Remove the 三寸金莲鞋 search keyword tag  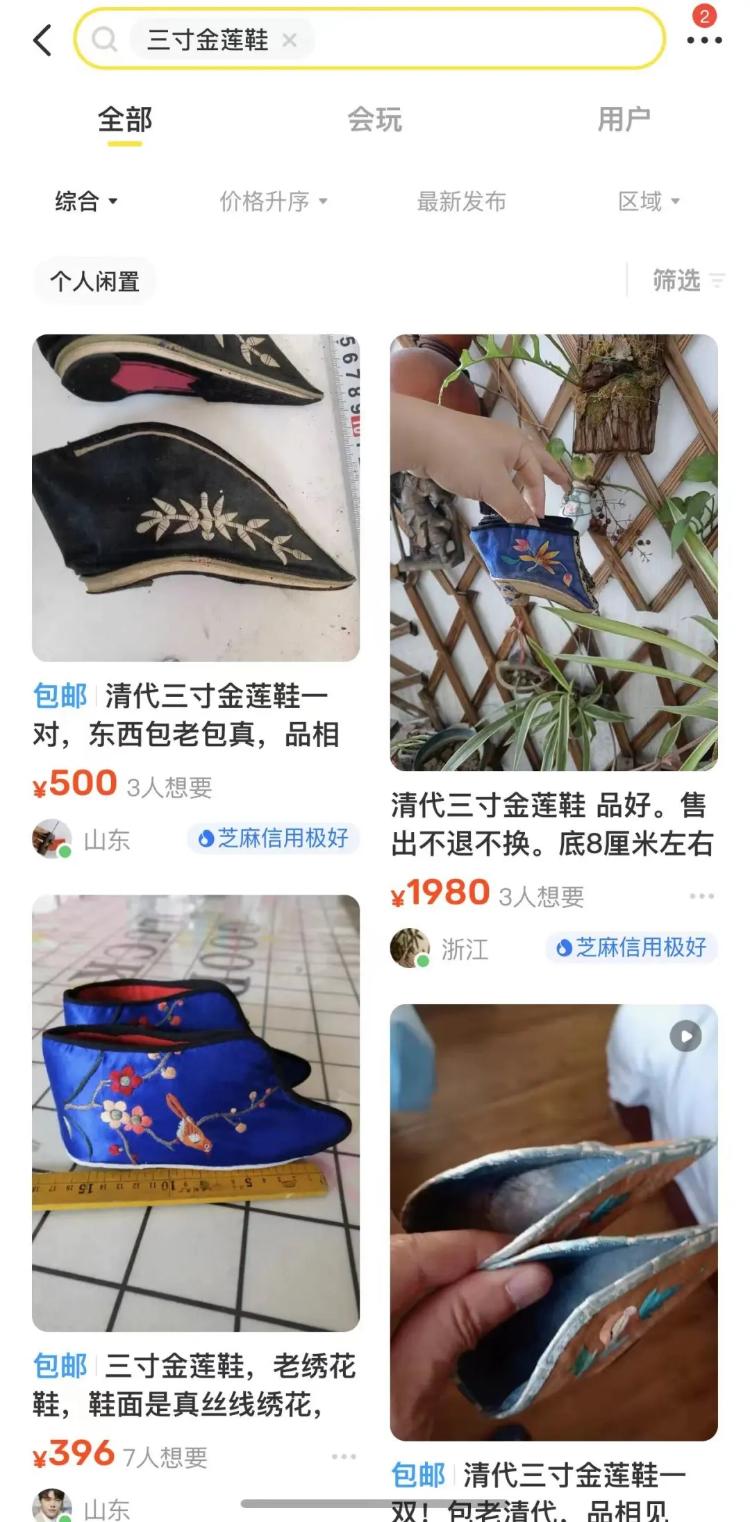[x=289, y=41]
